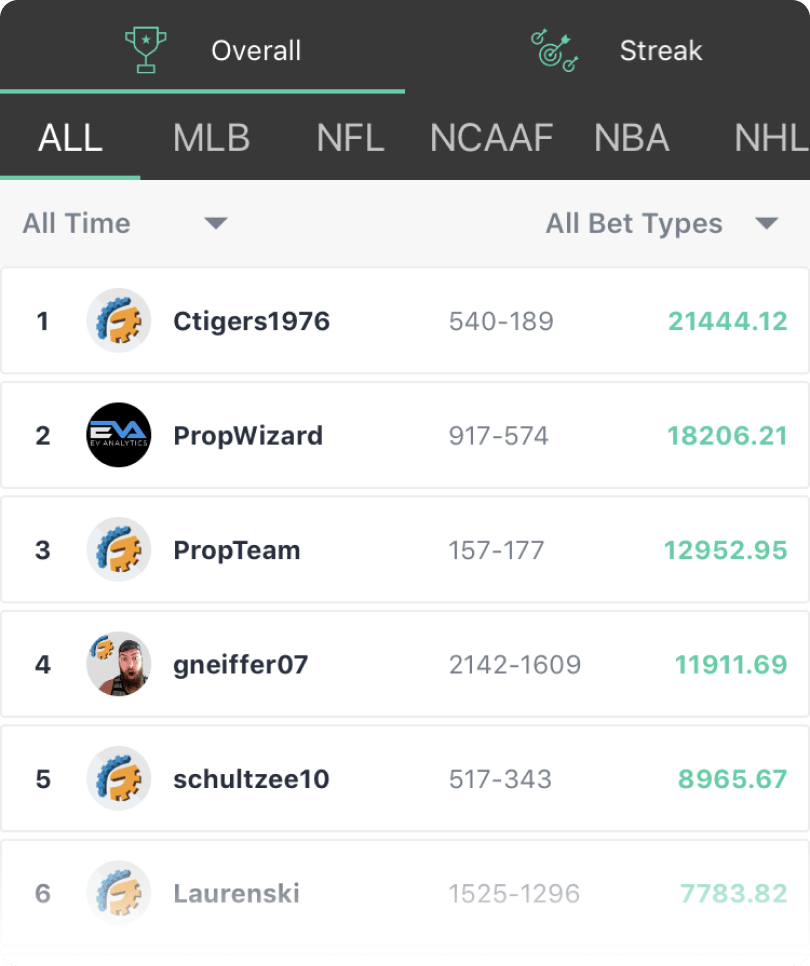810x966 pixels.
Task: Switch to the Streak tab
Action: click(618, 50)
